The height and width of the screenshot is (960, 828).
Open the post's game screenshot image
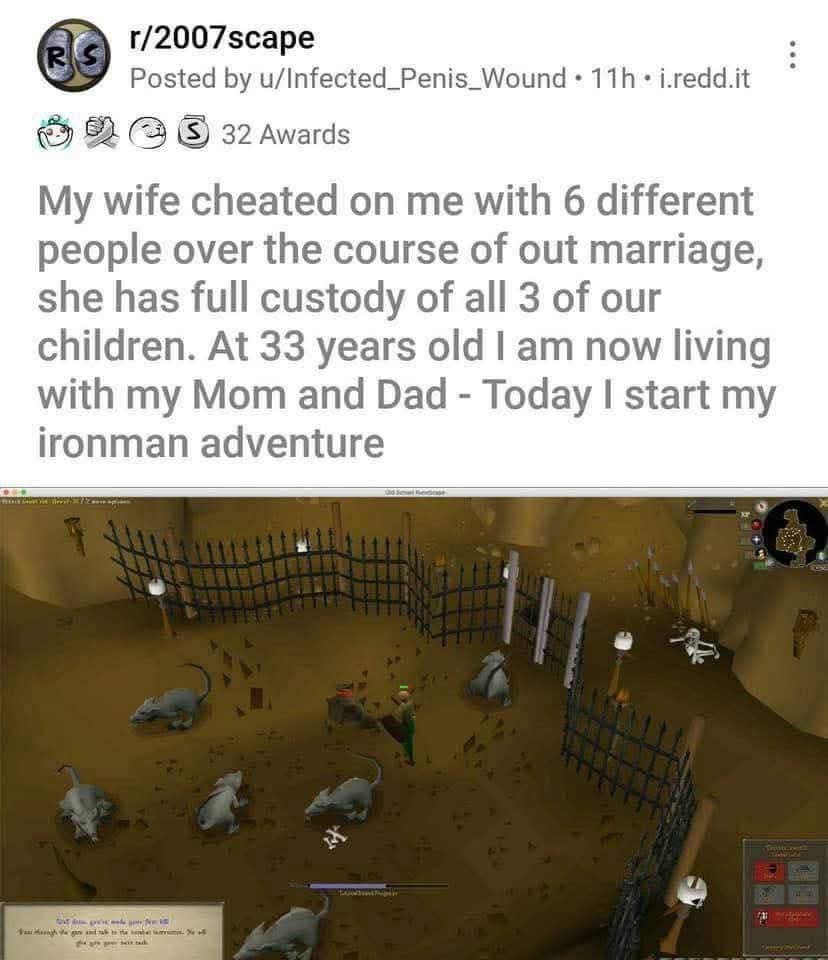coord(414,722)
